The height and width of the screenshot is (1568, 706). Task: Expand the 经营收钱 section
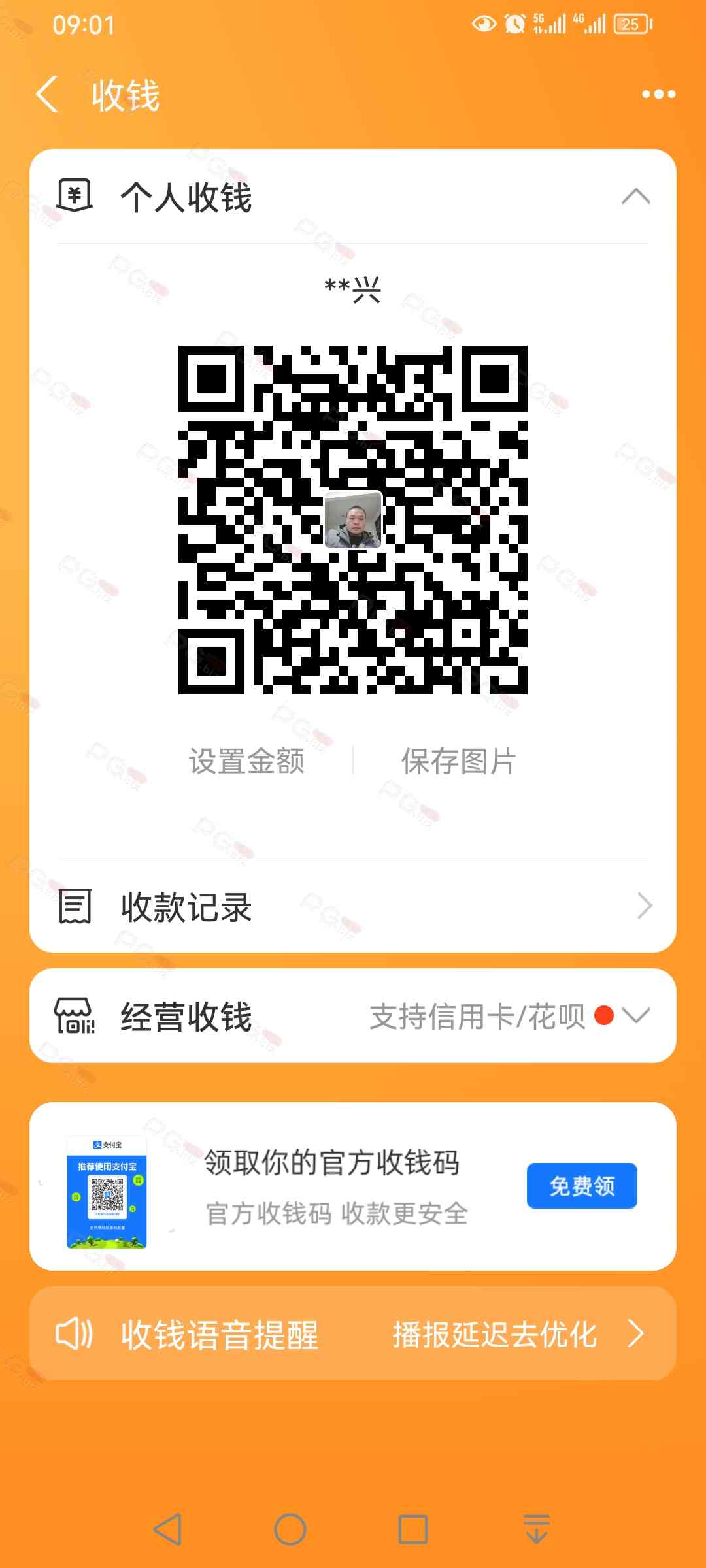click(x=635, y=1016)
